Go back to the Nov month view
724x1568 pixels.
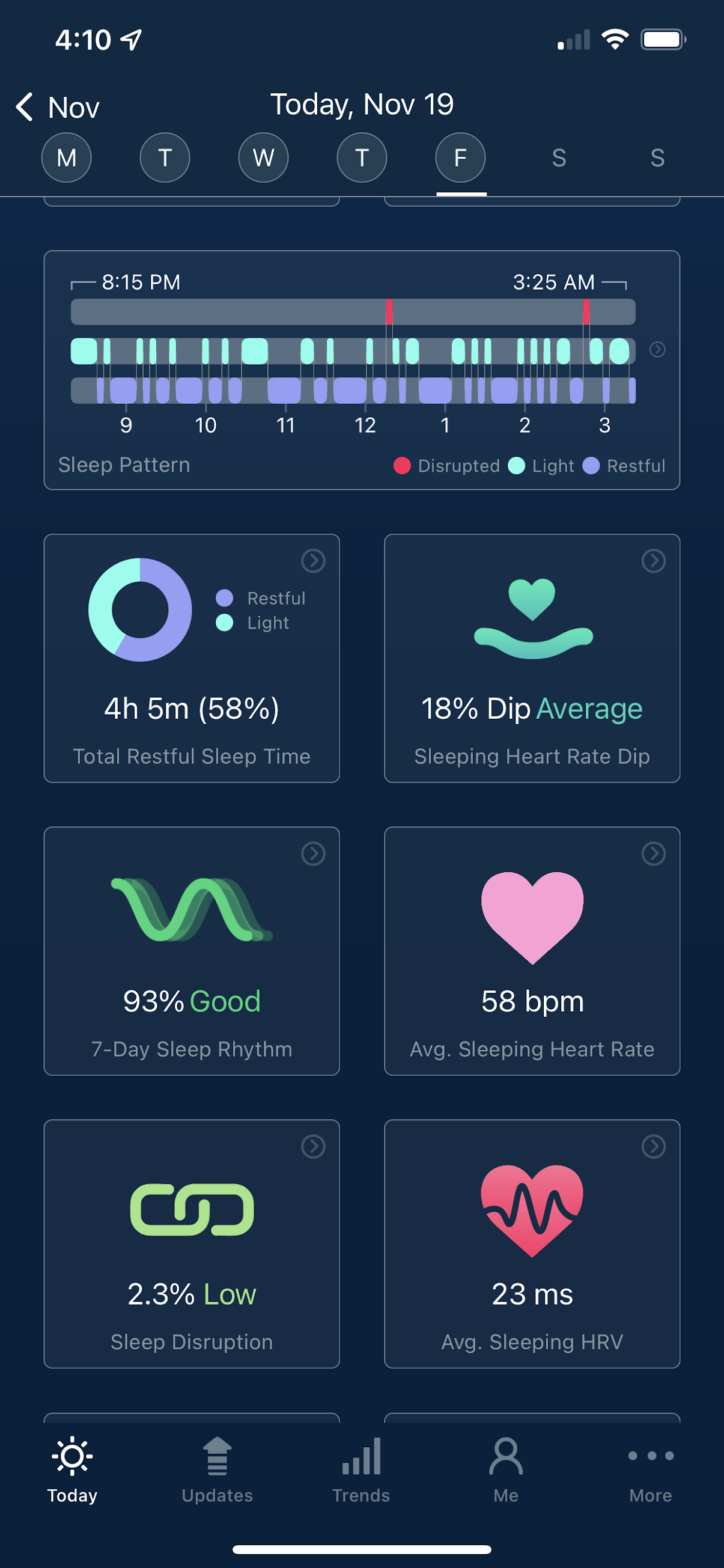point(58,107)
